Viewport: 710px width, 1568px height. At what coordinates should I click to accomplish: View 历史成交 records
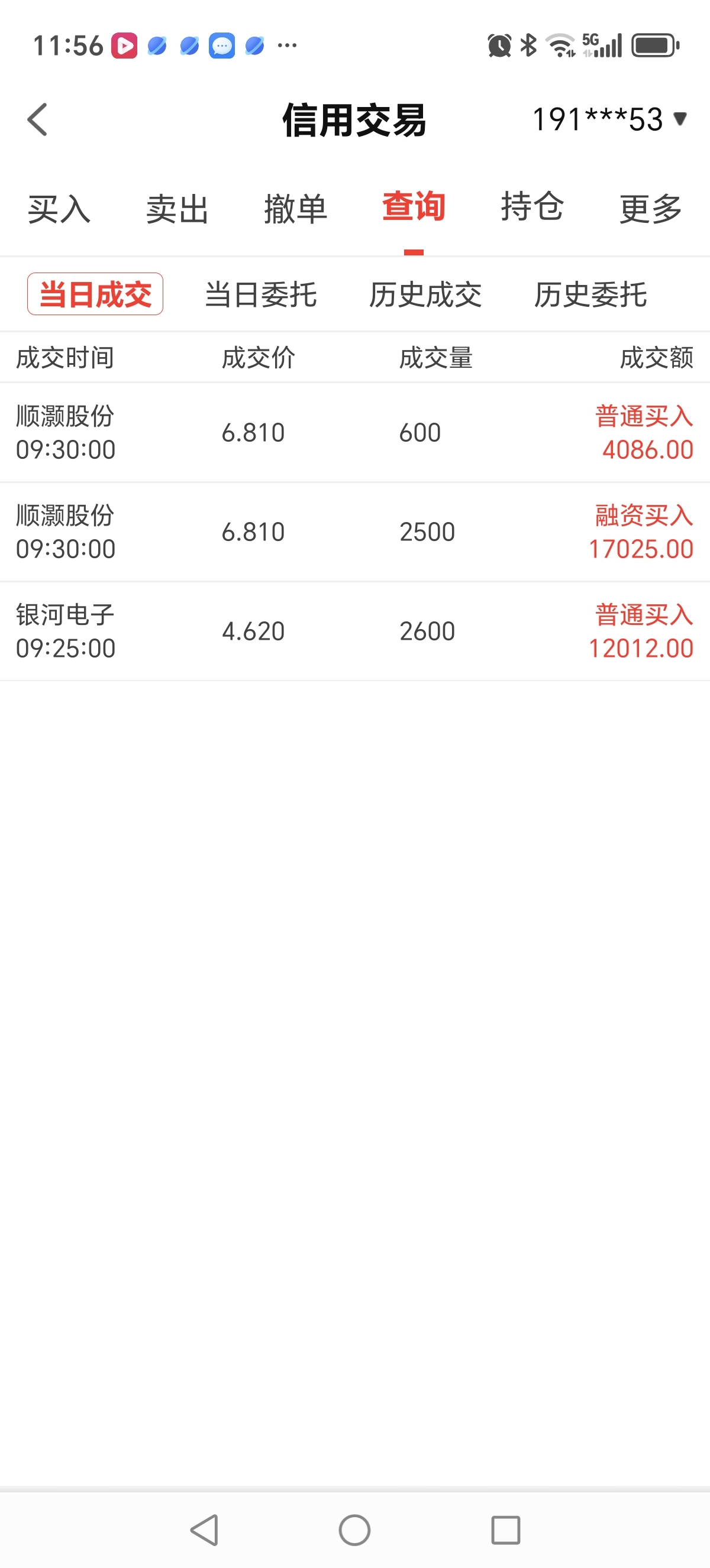(x=425, y=294)
